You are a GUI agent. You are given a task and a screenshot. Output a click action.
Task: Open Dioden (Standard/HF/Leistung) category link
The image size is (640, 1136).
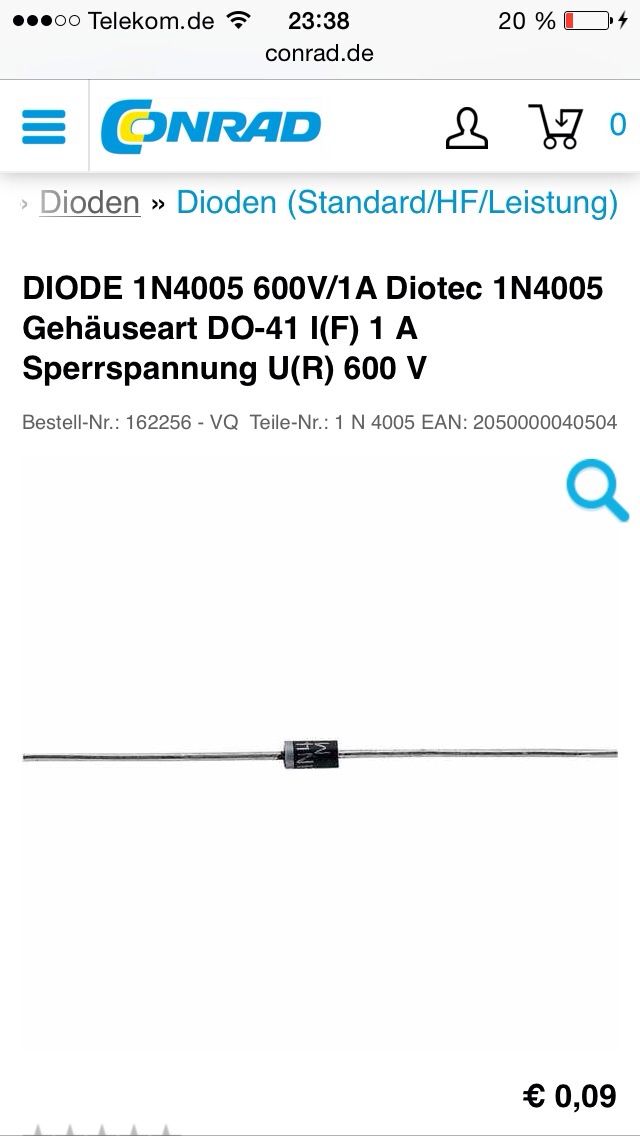[x=397, y=203]
